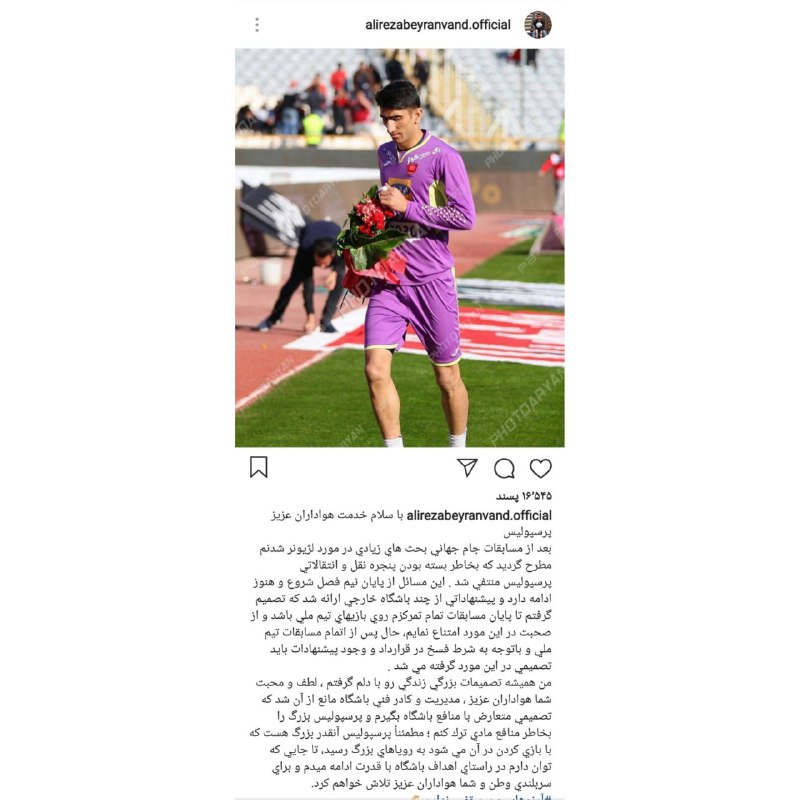Image resolution: width=800 pixels, height=800 pixels.
Task: Share the post with the paper plane icon
Action: 467,468
